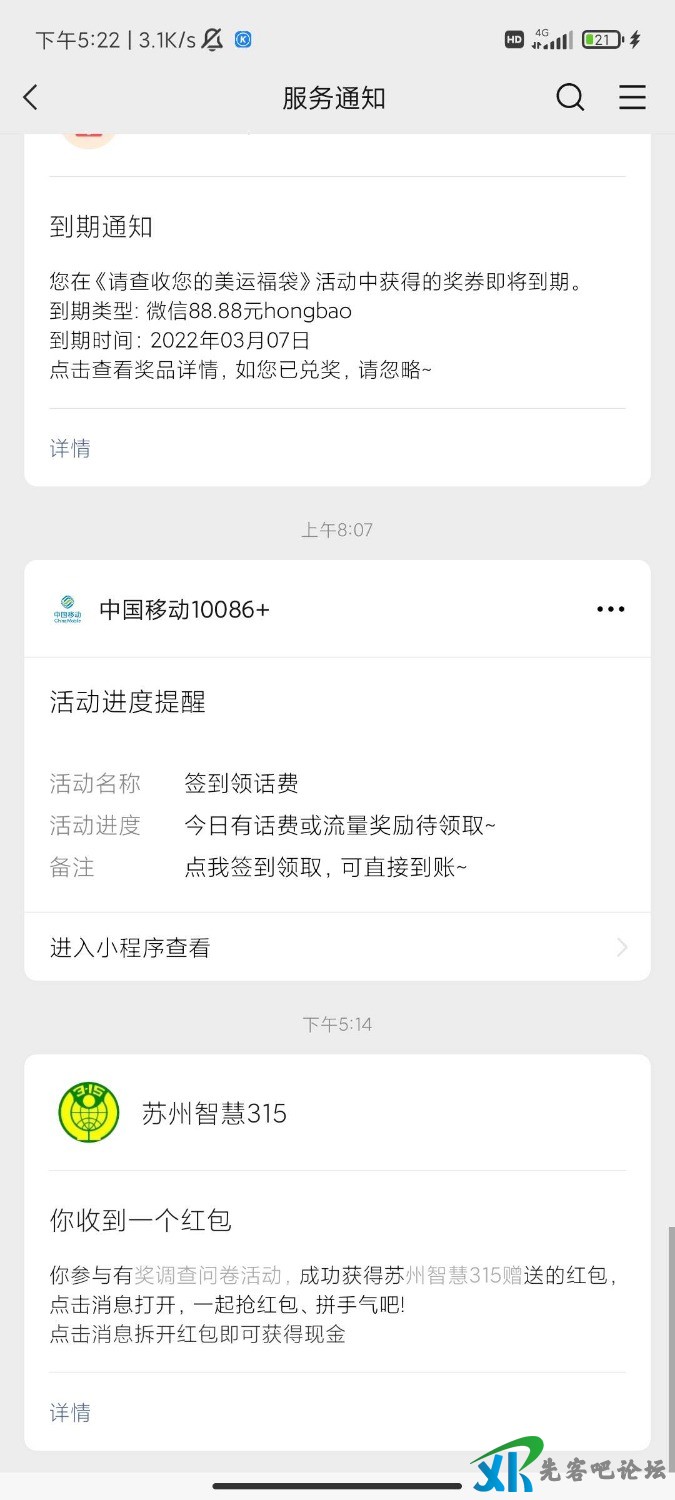Open 详情 of the 到期通知 card
This screenshot has height=1500, width=675.
coord(70,449)
